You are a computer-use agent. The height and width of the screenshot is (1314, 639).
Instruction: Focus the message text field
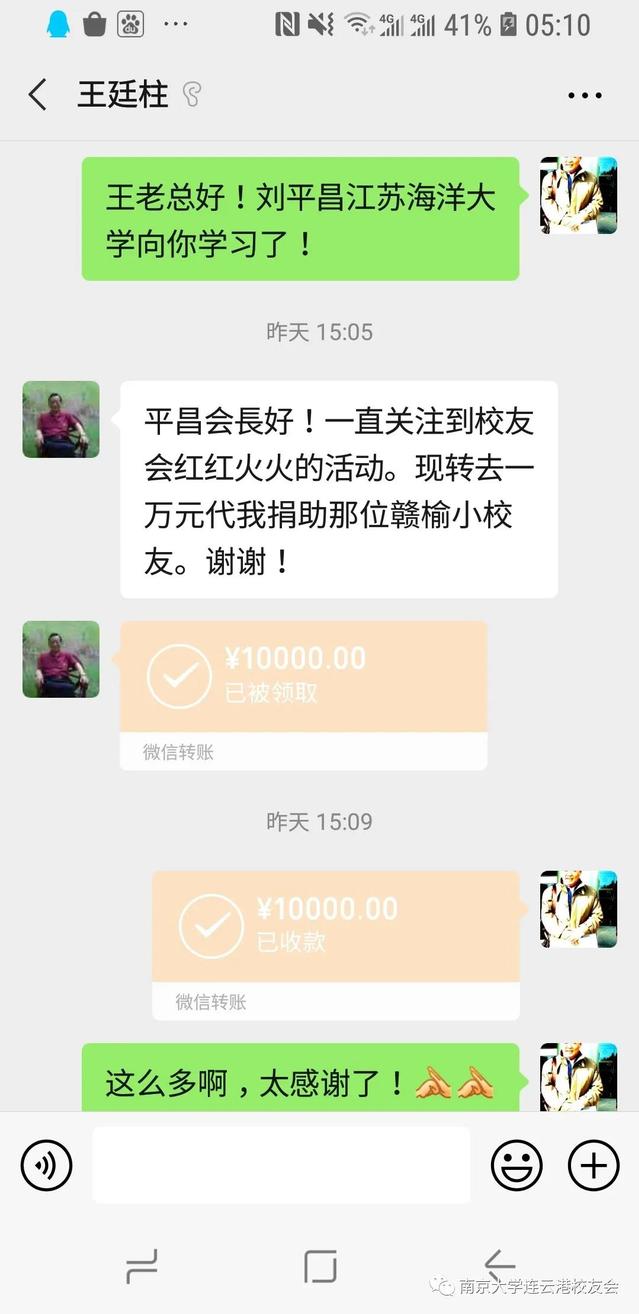(281, 1165)
